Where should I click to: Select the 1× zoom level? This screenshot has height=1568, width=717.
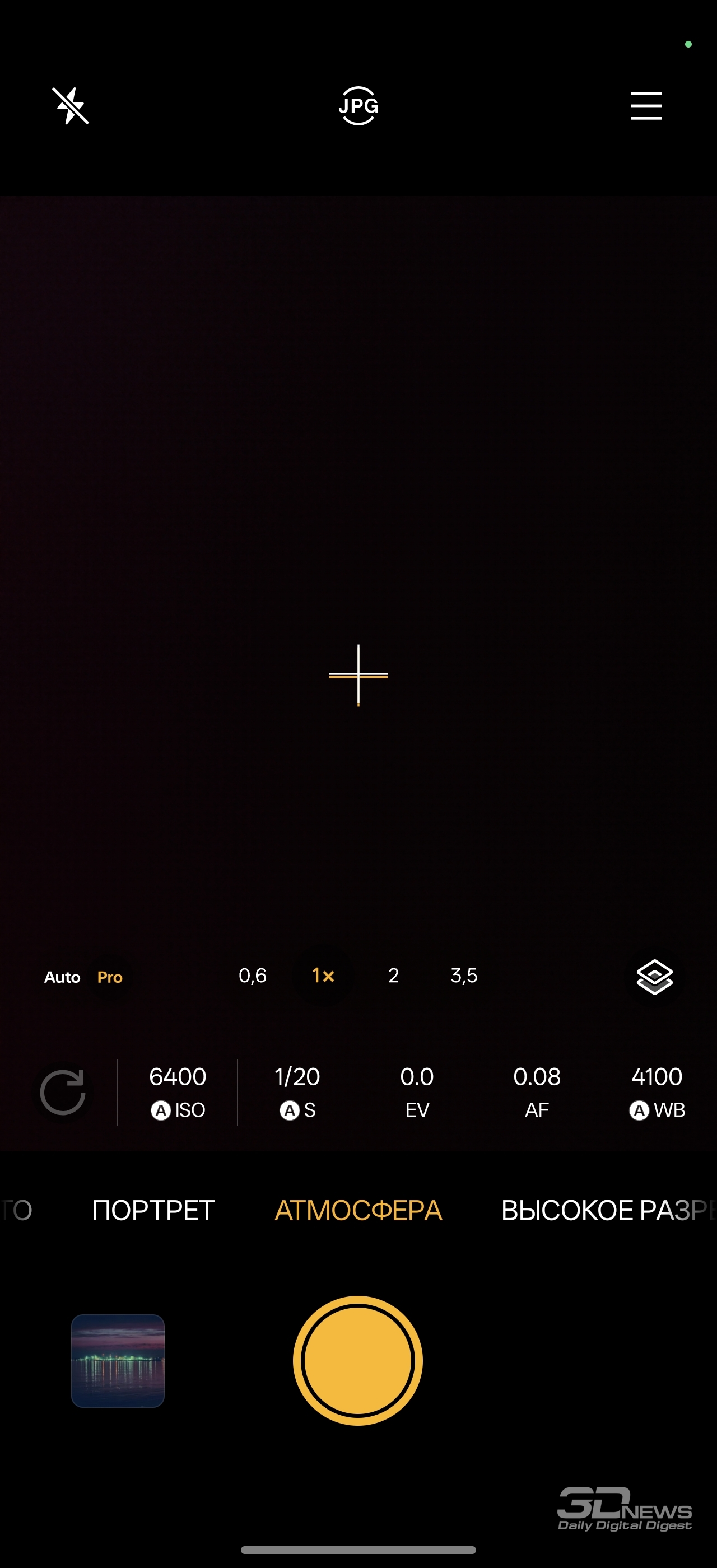[x=323, y=976]
